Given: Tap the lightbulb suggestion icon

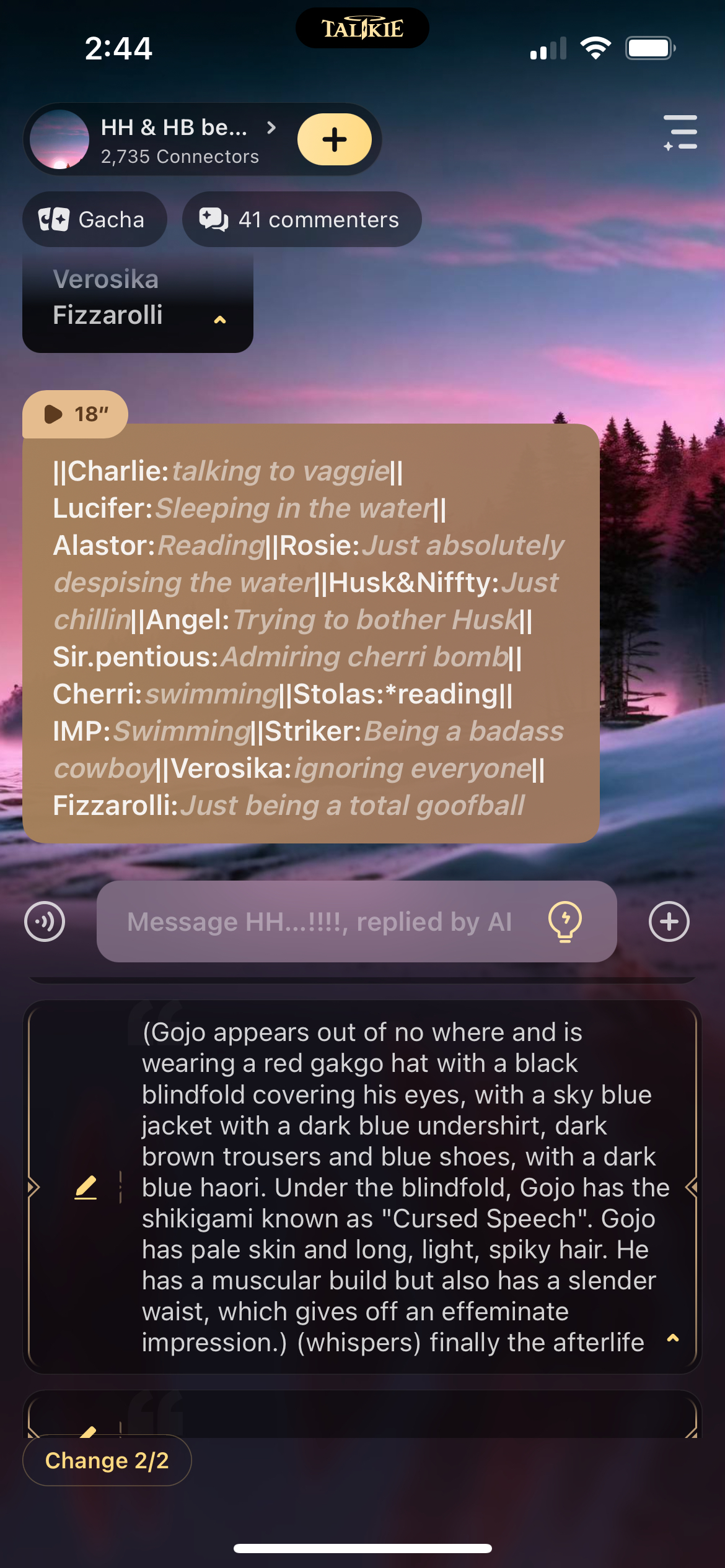Looking at the screenshot, I should click(x=565, y=921).
